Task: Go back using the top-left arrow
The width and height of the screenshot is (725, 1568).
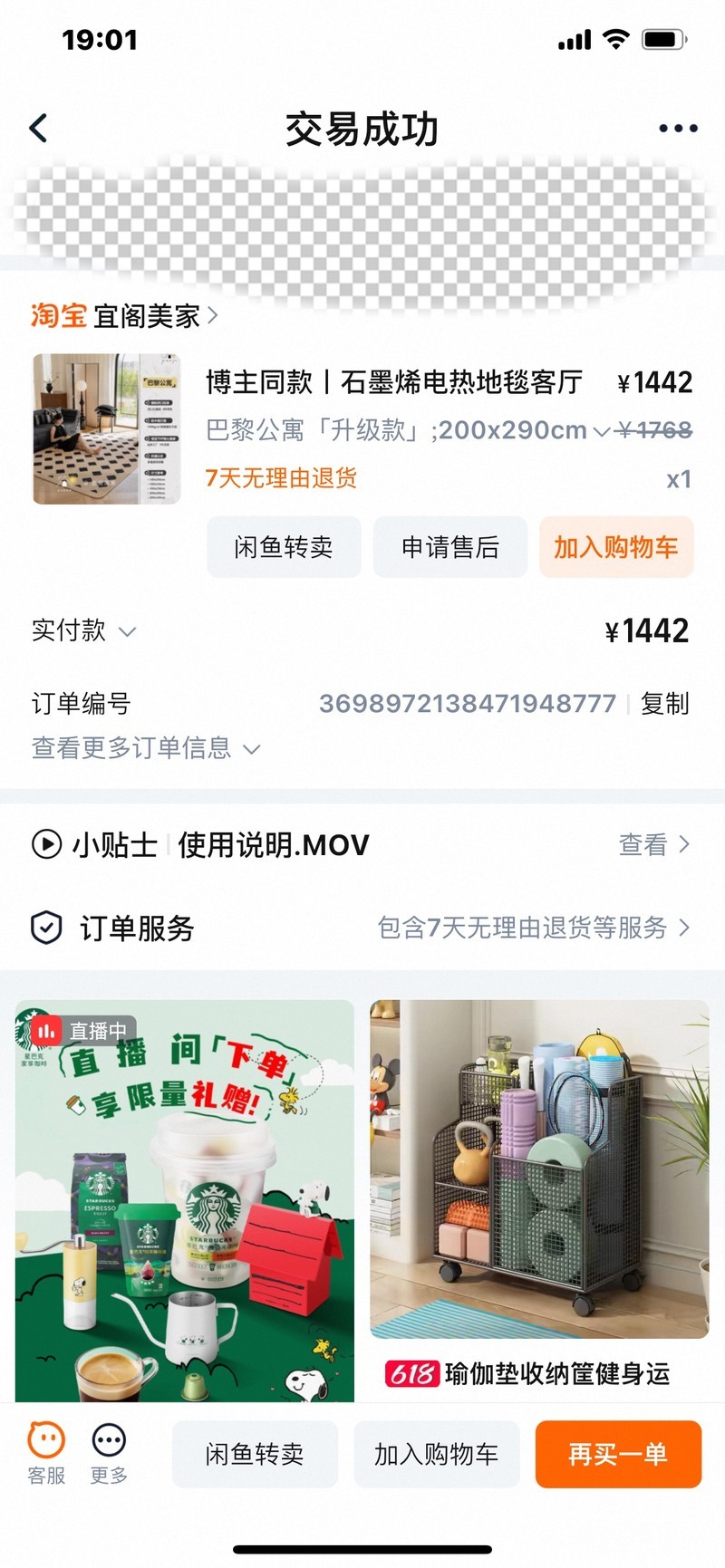Action: 38,129
